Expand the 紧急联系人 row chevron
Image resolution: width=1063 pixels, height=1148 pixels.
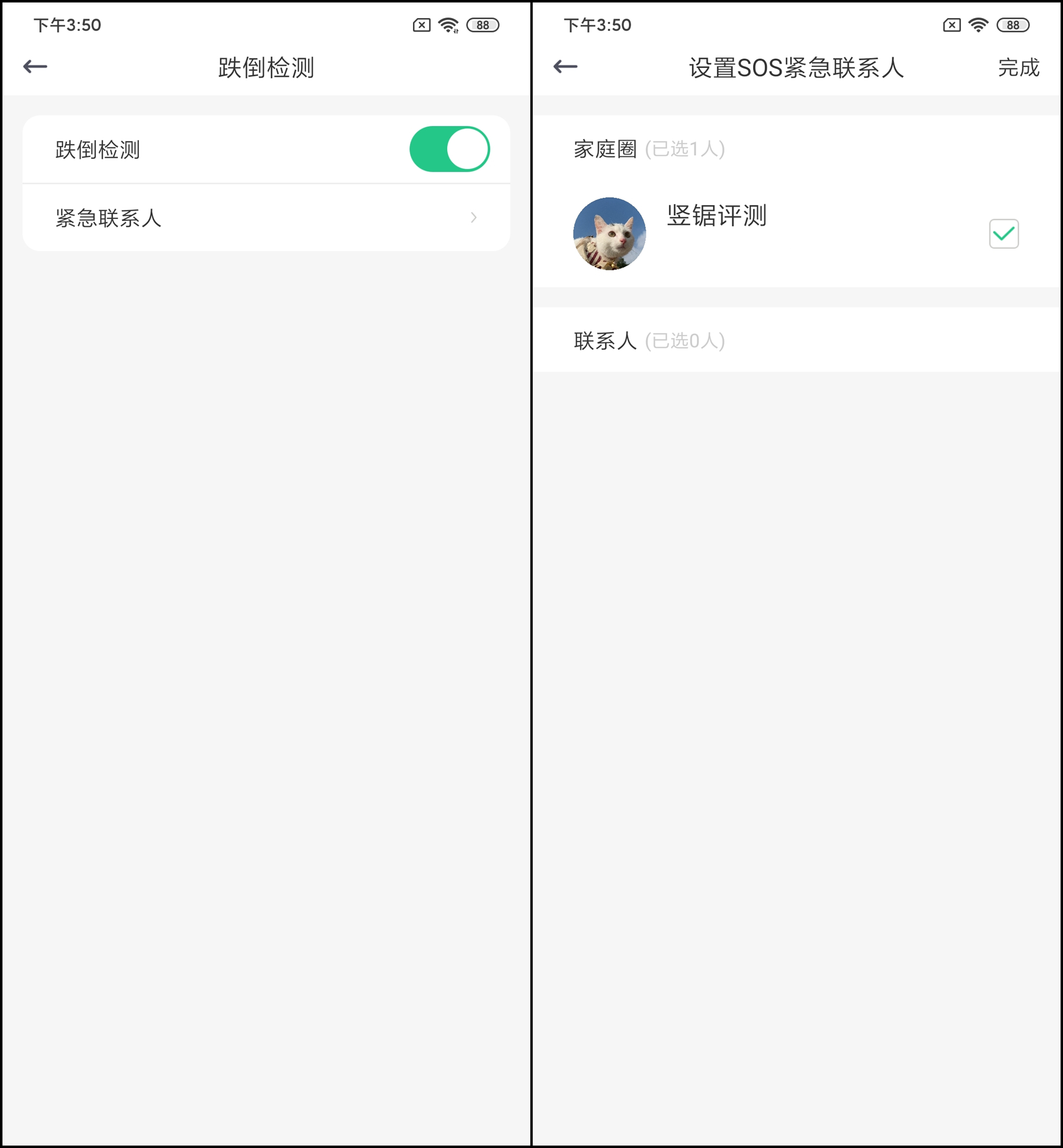tap(473, 217)
